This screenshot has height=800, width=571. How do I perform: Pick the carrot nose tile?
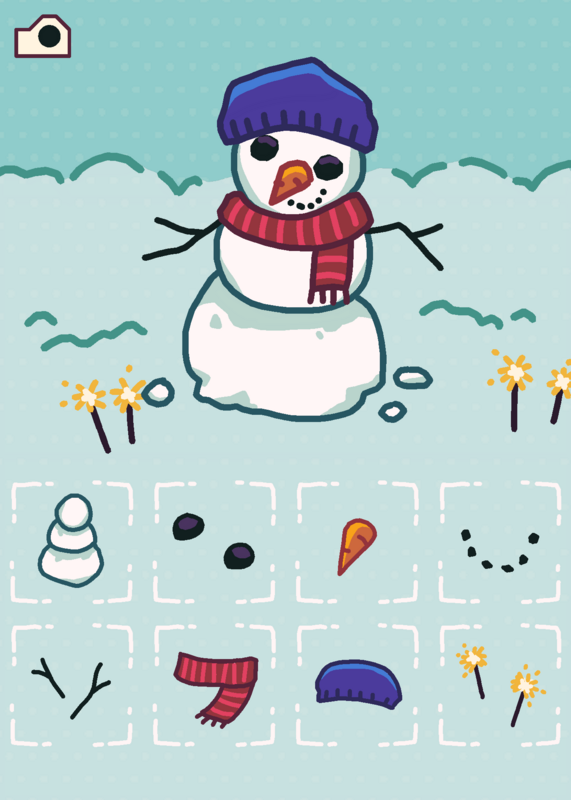tap(357, 542)
